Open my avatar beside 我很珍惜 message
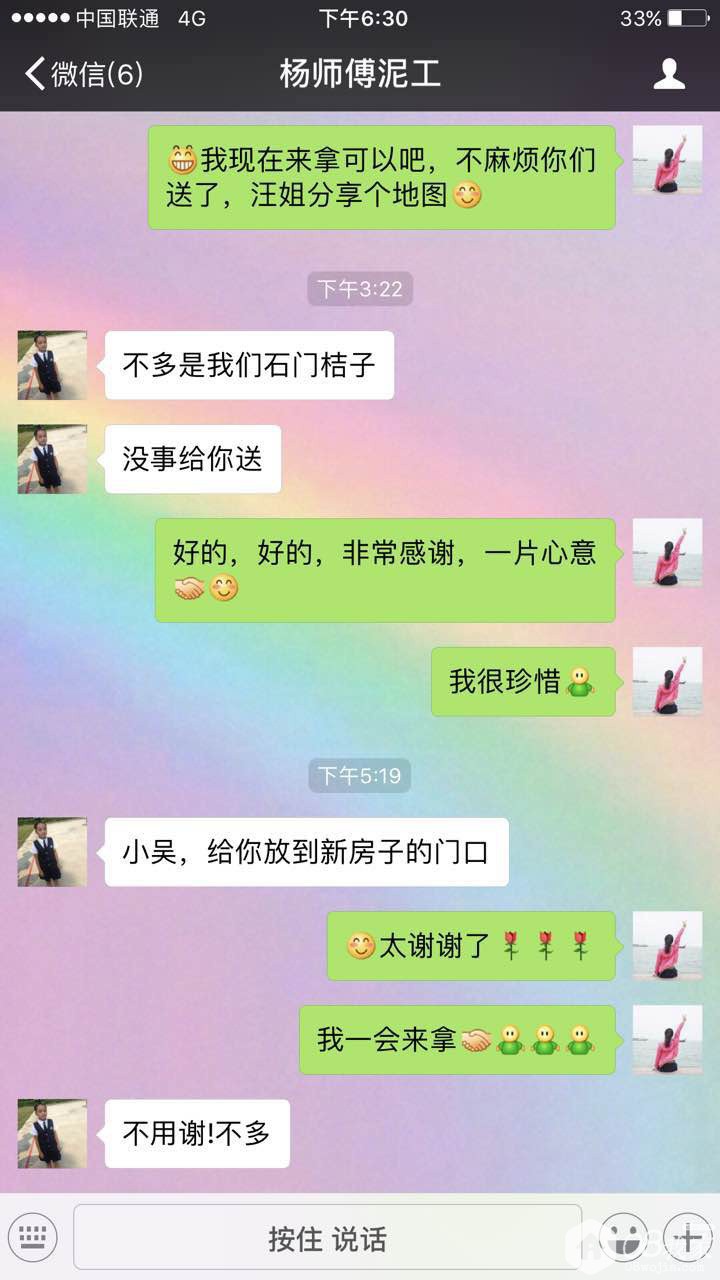This screenshot has width=720, height=1280. (x=667, y=681)
